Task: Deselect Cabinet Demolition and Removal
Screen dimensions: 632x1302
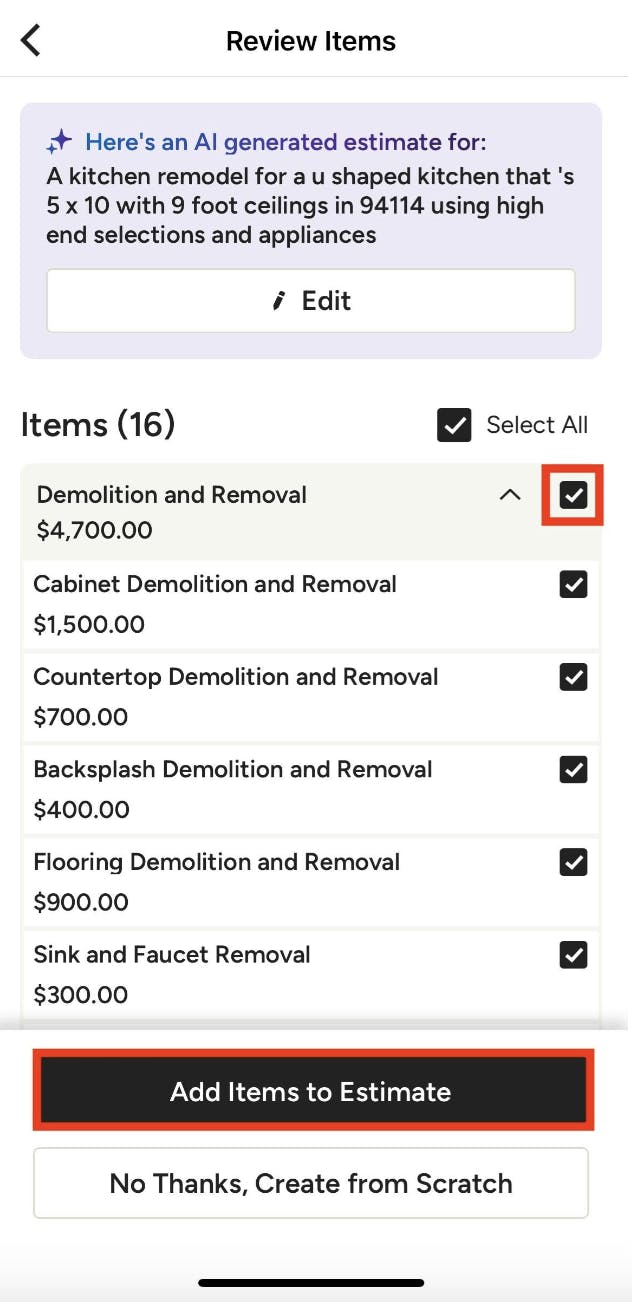Action: click(x=573, y=584)
